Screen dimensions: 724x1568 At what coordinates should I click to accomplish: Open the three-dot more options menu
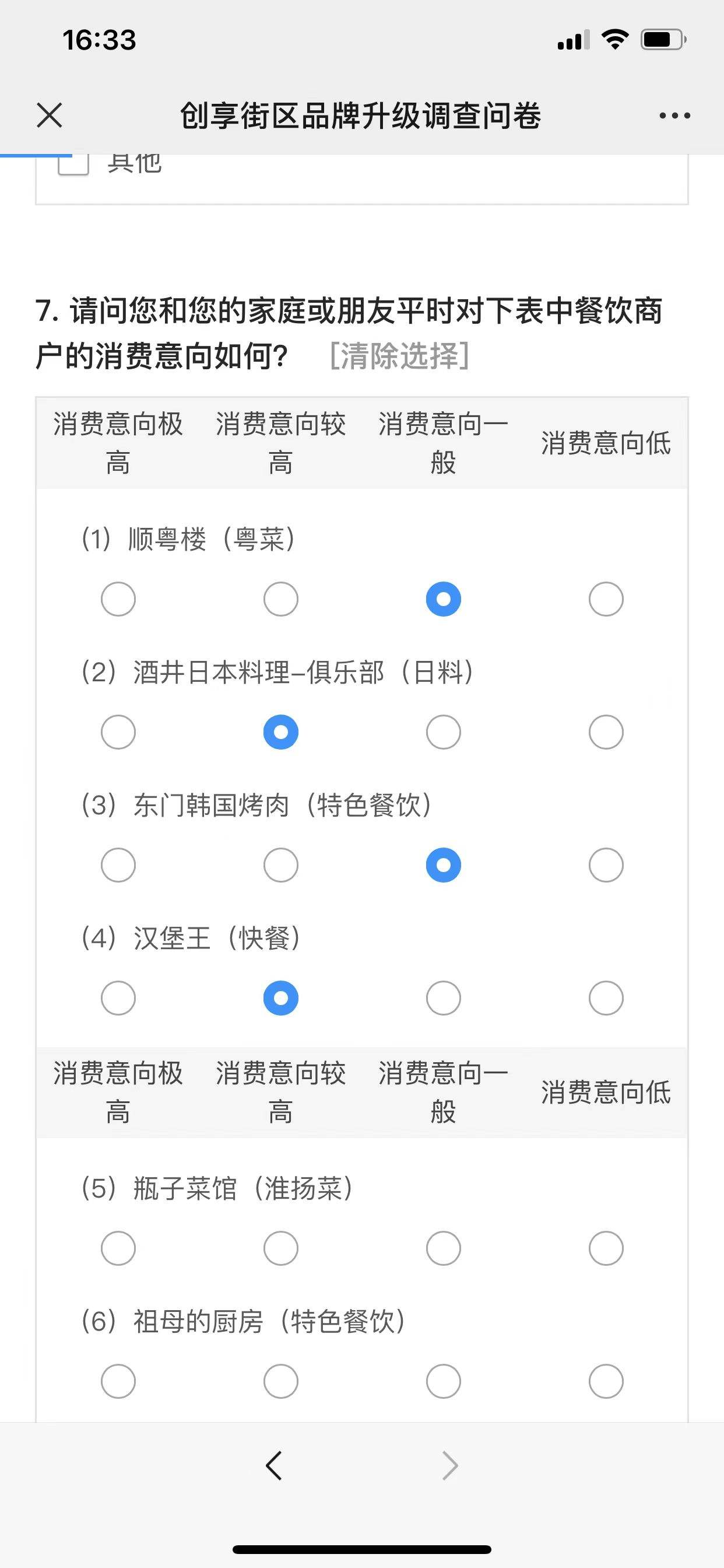coord(674,115)
